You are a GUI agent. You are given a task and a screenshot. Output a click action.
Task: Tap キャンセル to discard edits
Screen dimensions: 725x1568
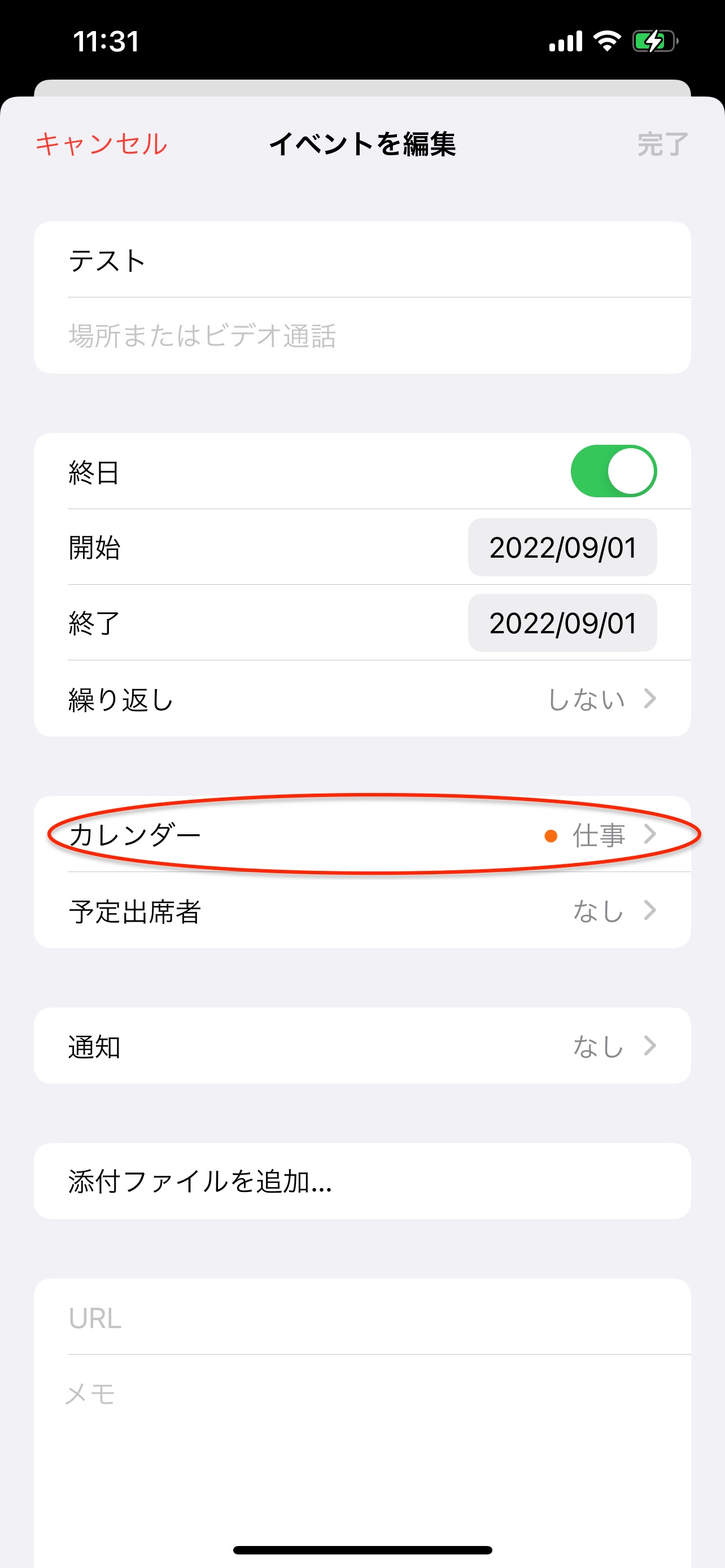[101, 144]
